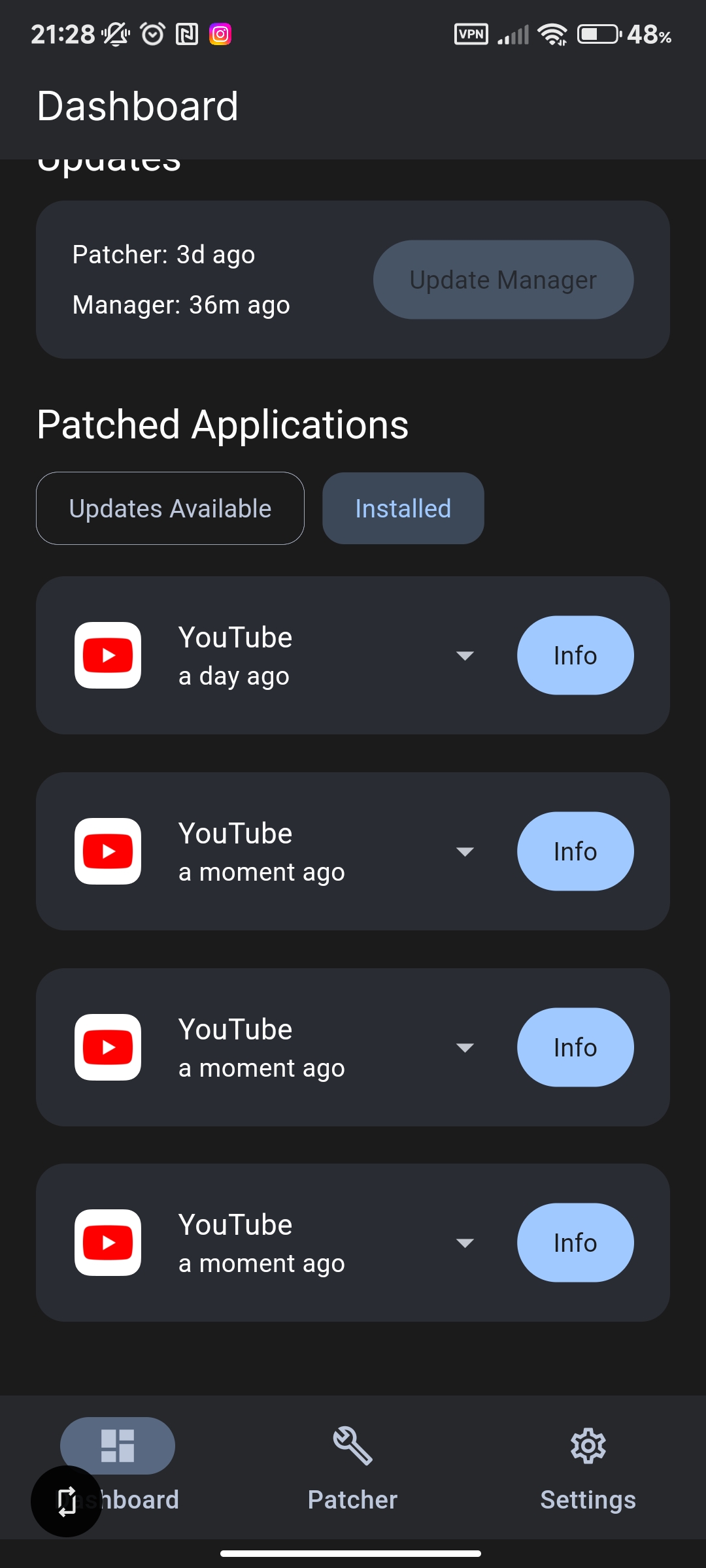Open Settings via the gear icon

[587, 1445]
